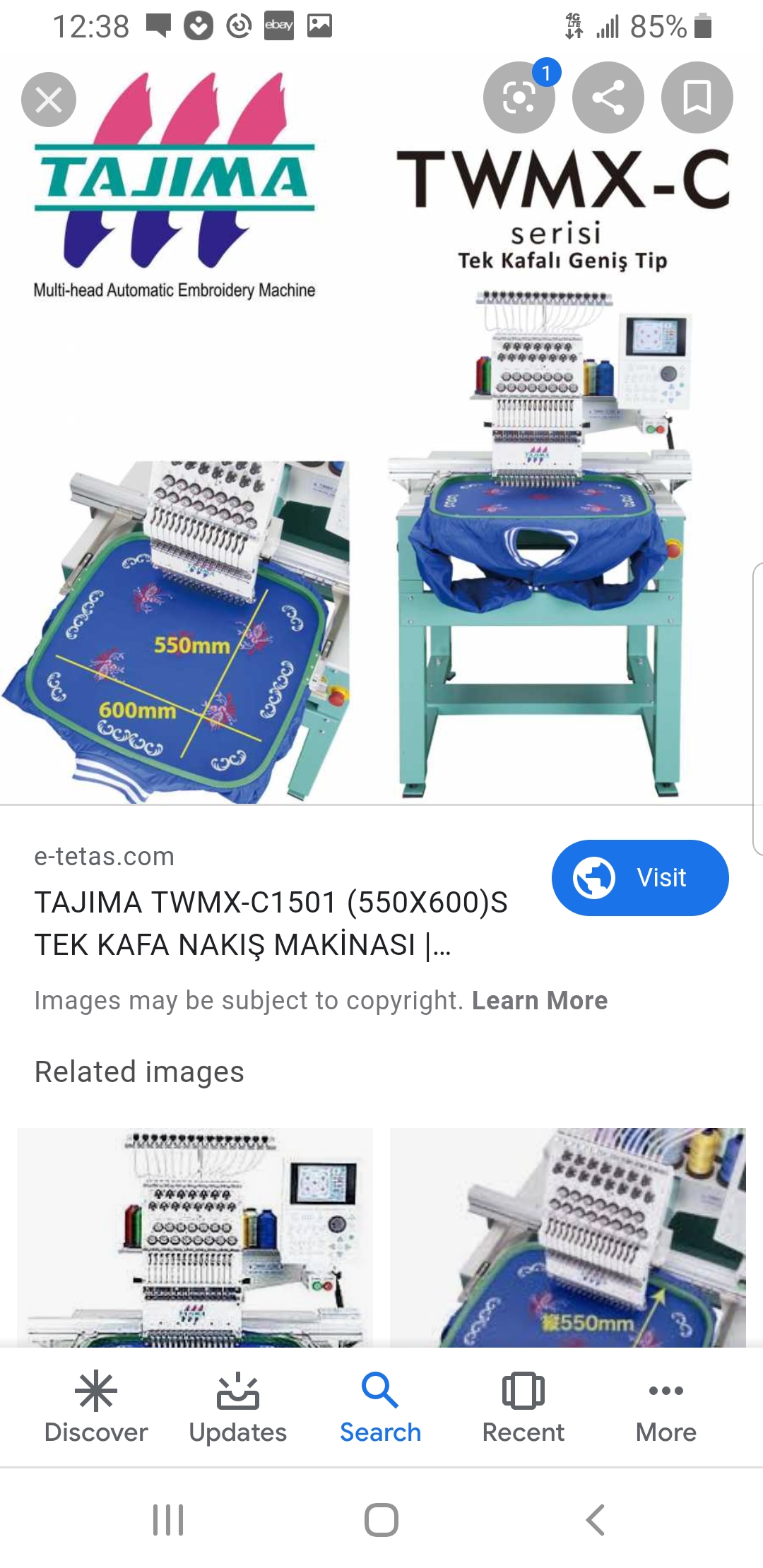Share this image
The height and width of the screenshot is (1568, 763).
pyautogui.click(x=608, y=97)
